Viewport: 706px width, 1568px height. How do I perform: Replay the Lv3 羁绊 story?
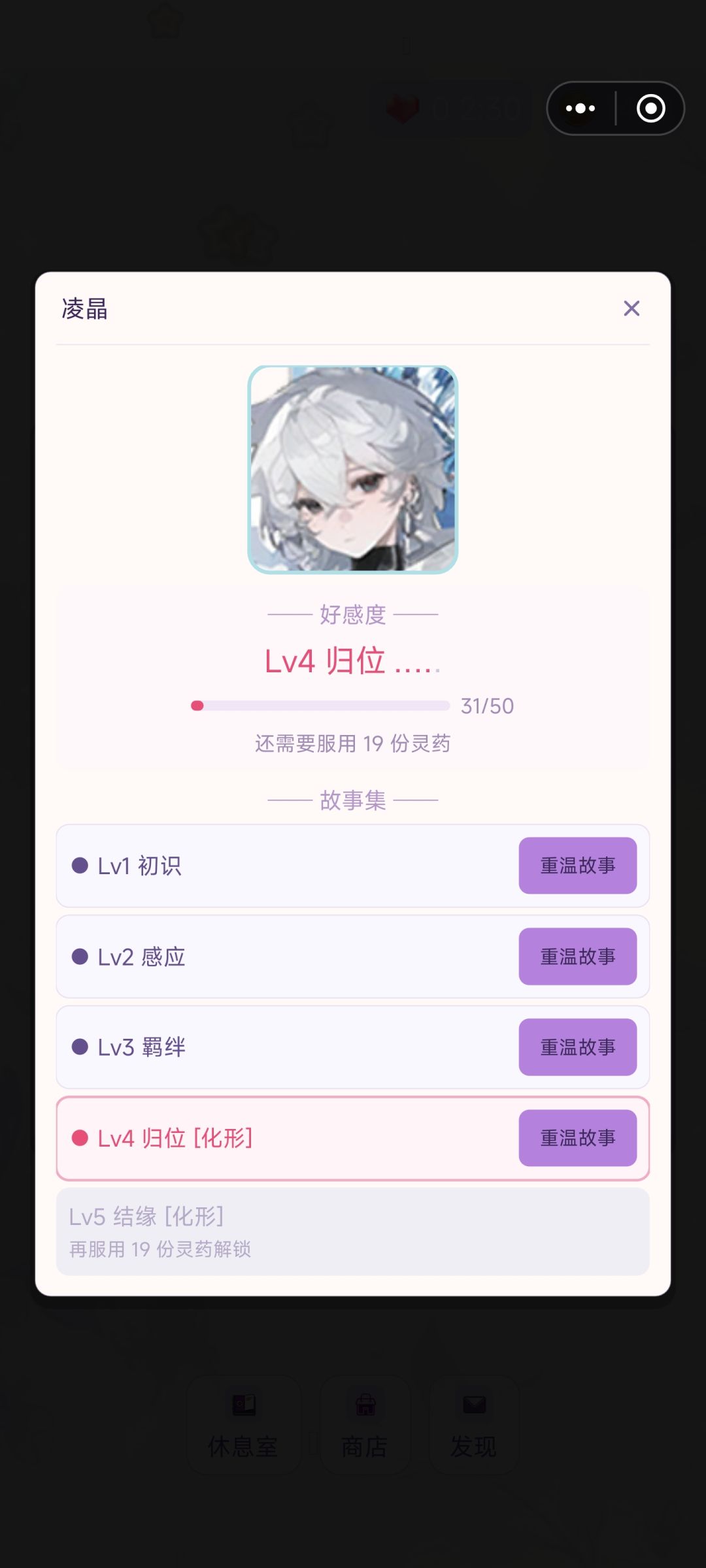(578, 1047)
